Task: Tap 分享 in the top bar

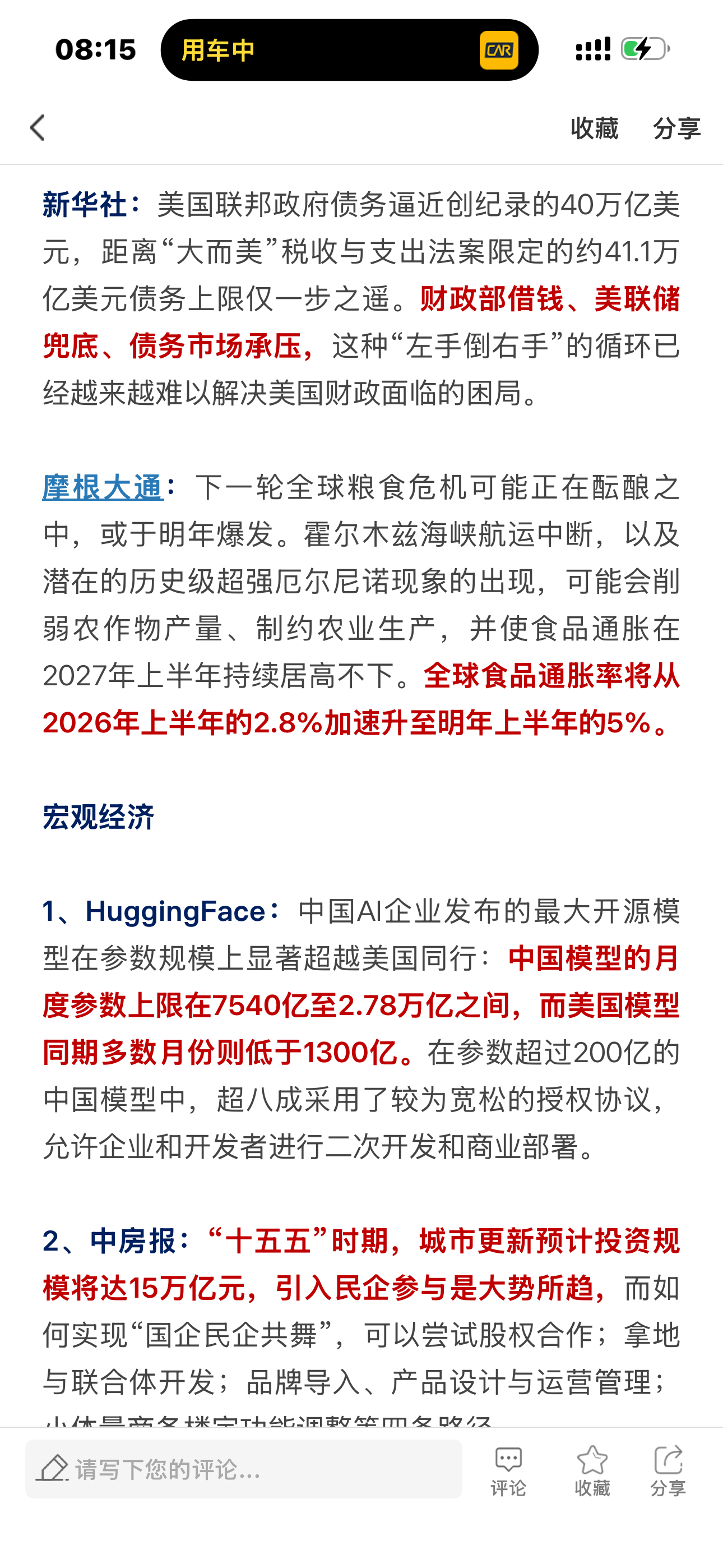Action: [676, 128]
